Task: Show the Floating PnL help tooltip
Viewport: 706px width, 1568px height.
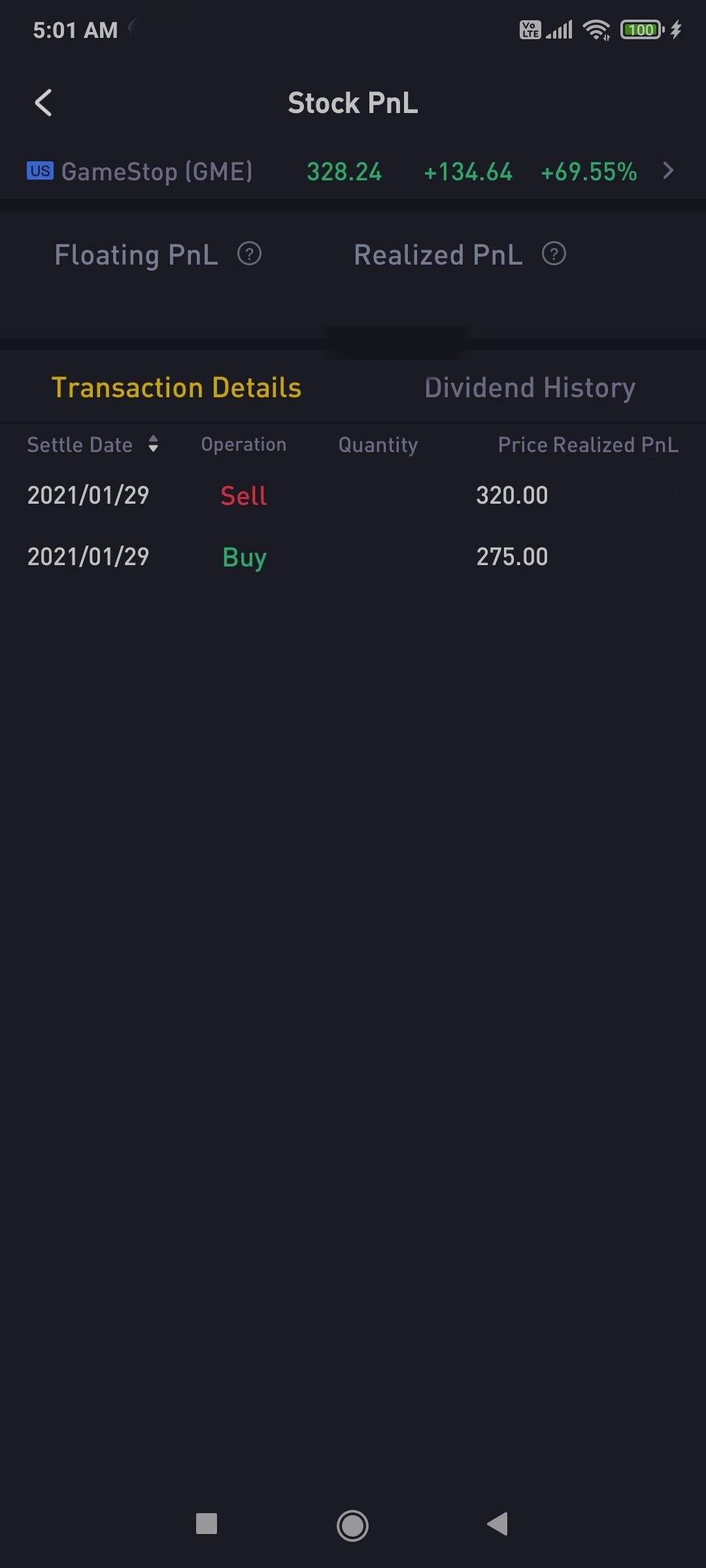Action: click(x=249, y=253)
